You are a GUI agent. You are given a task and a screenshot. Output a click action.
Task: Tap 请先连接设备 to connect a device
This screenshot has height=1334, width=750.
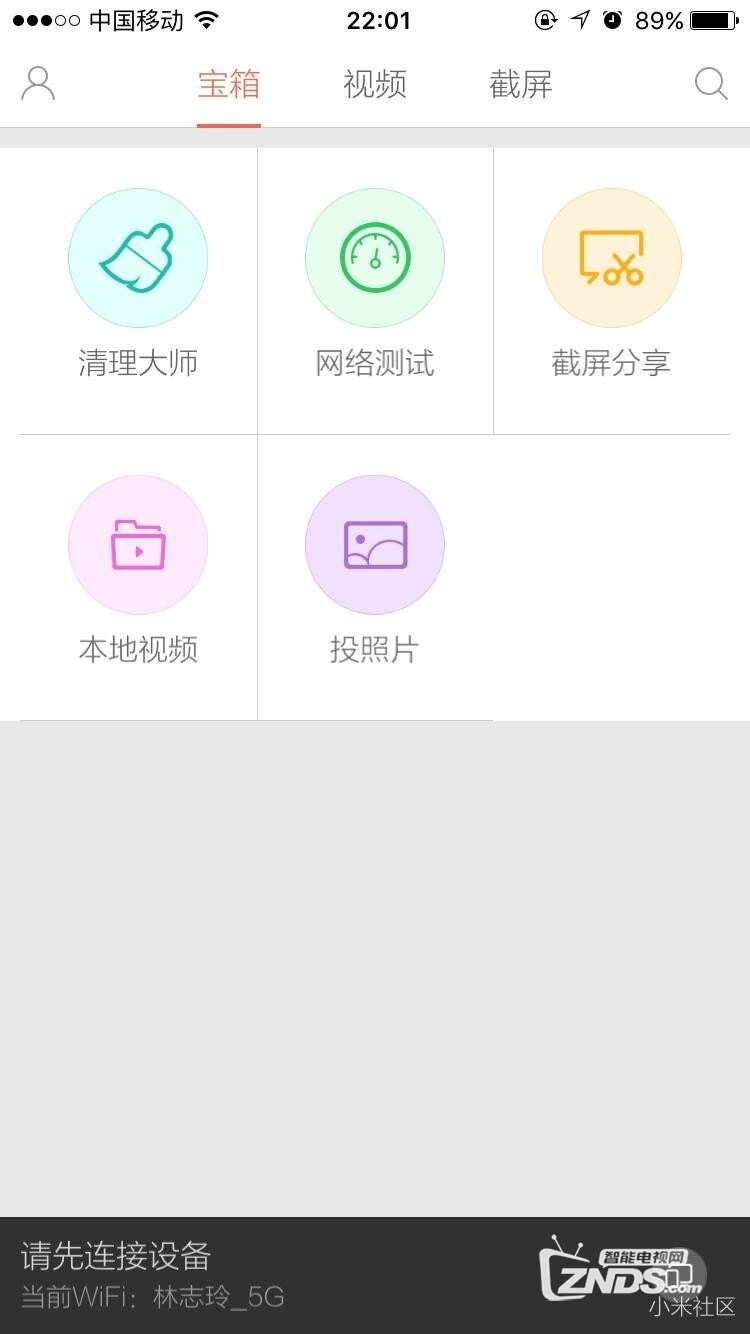pyautogui.click(x=116, y=1256)
